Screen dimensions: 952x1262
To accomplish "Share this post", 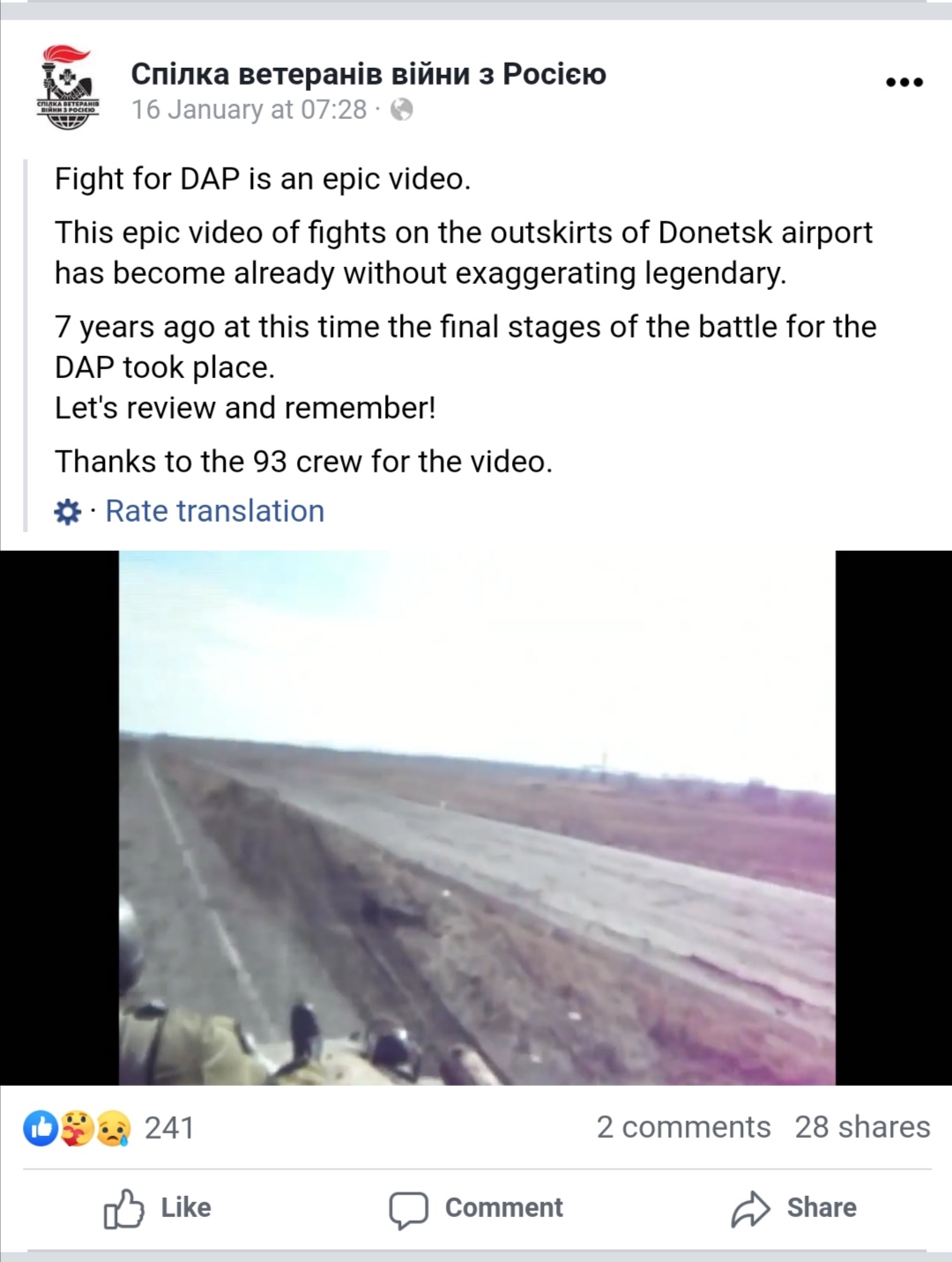I will tap(793, 1208).
